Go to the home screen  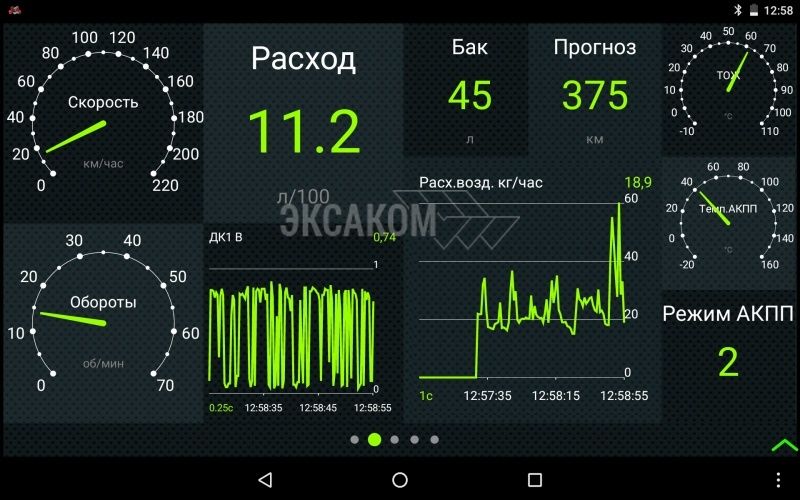point(400,480)
